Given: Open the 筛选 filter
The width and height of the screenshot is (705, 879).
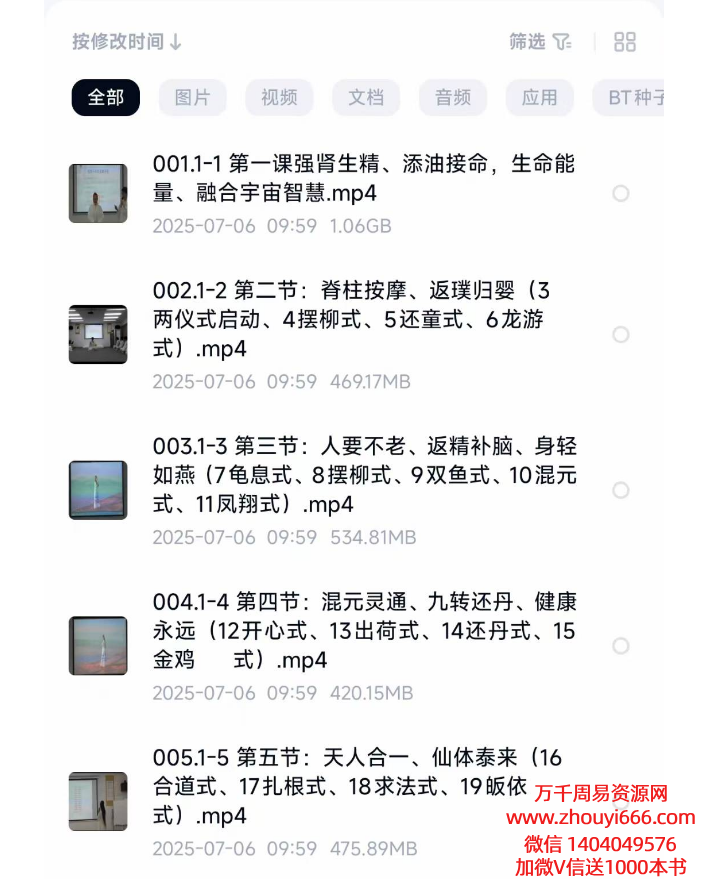Looking at the screenshot, I should tap(540, 41).
